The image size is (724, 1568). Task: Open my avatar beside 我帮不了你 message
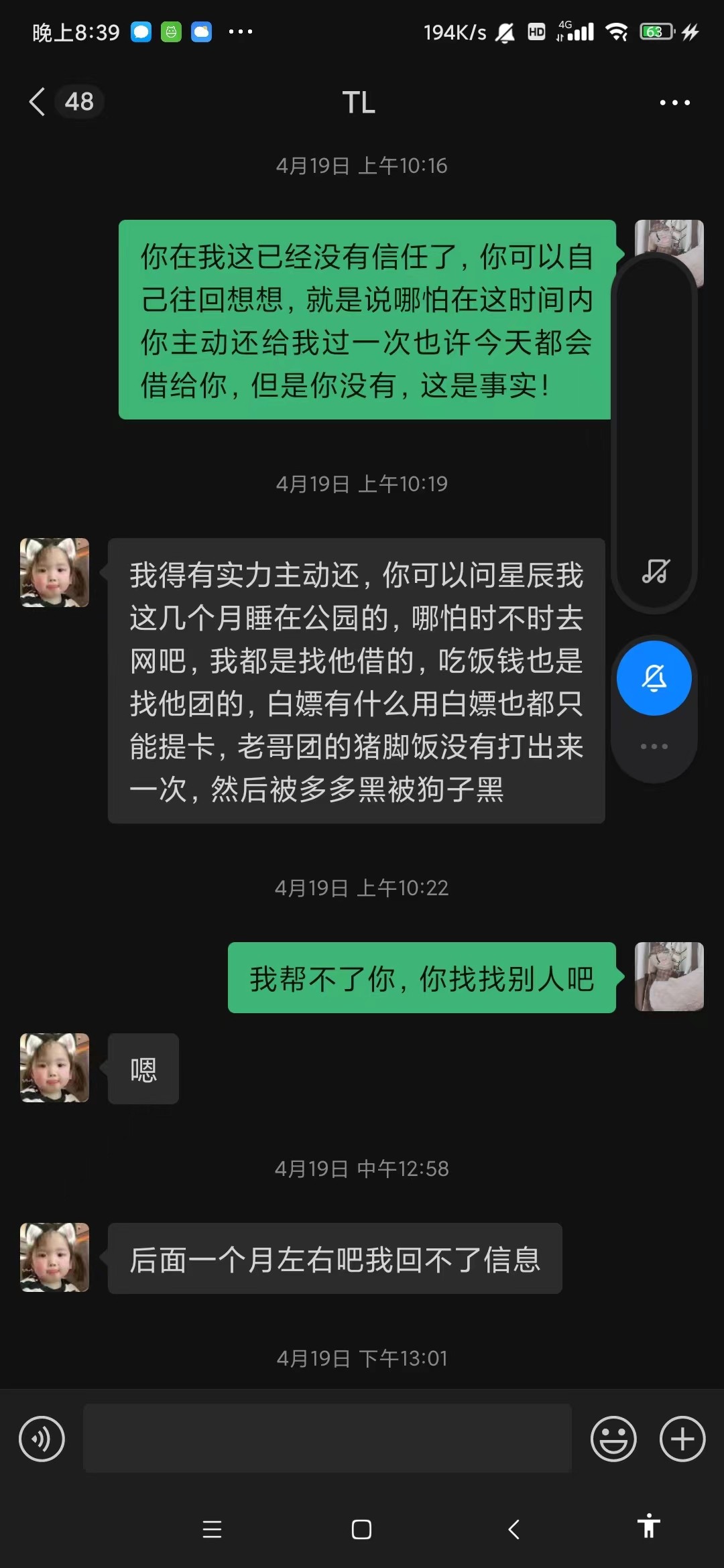tap(669, 976)
